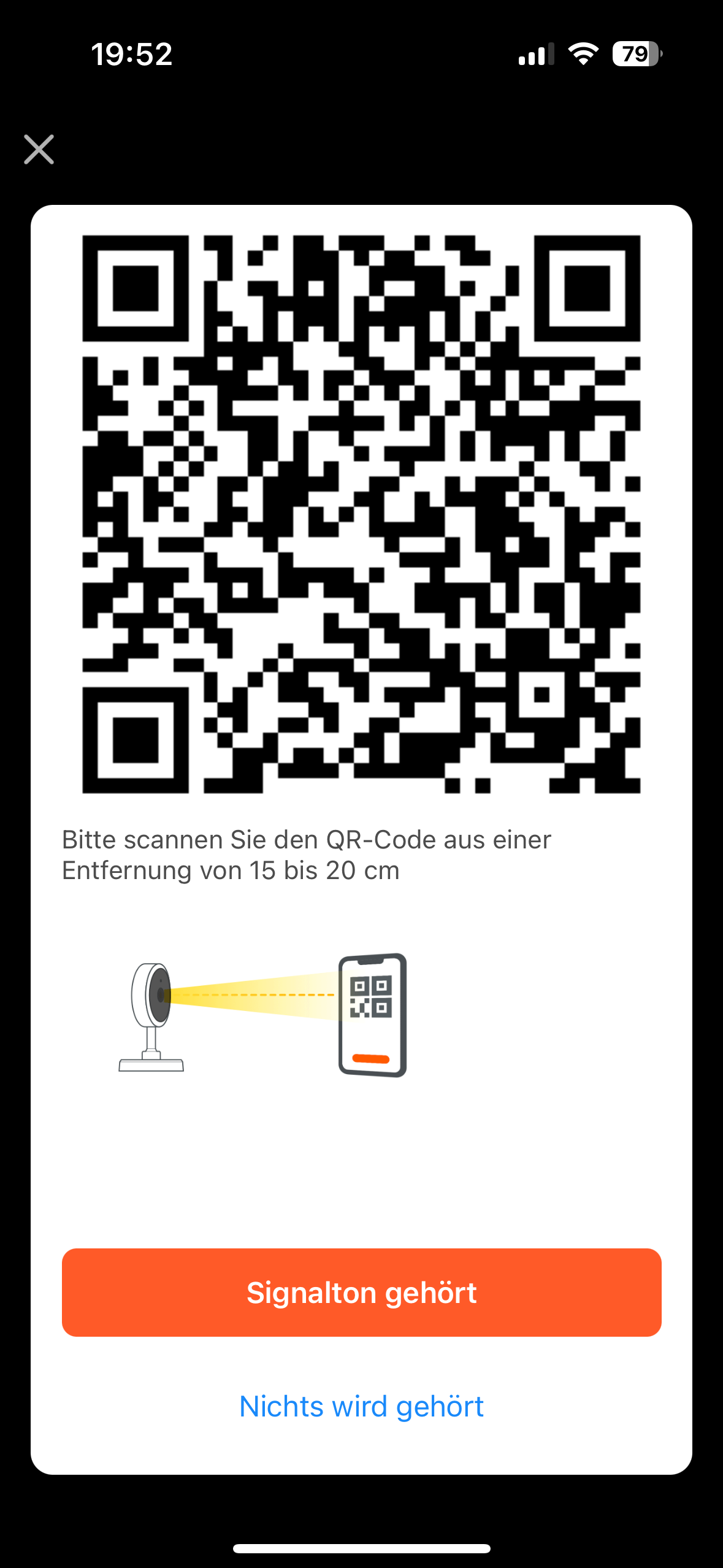Close the QR code pairing screen
The width and height of the screenshot is (723, 1568).
[x=39, y=149]
